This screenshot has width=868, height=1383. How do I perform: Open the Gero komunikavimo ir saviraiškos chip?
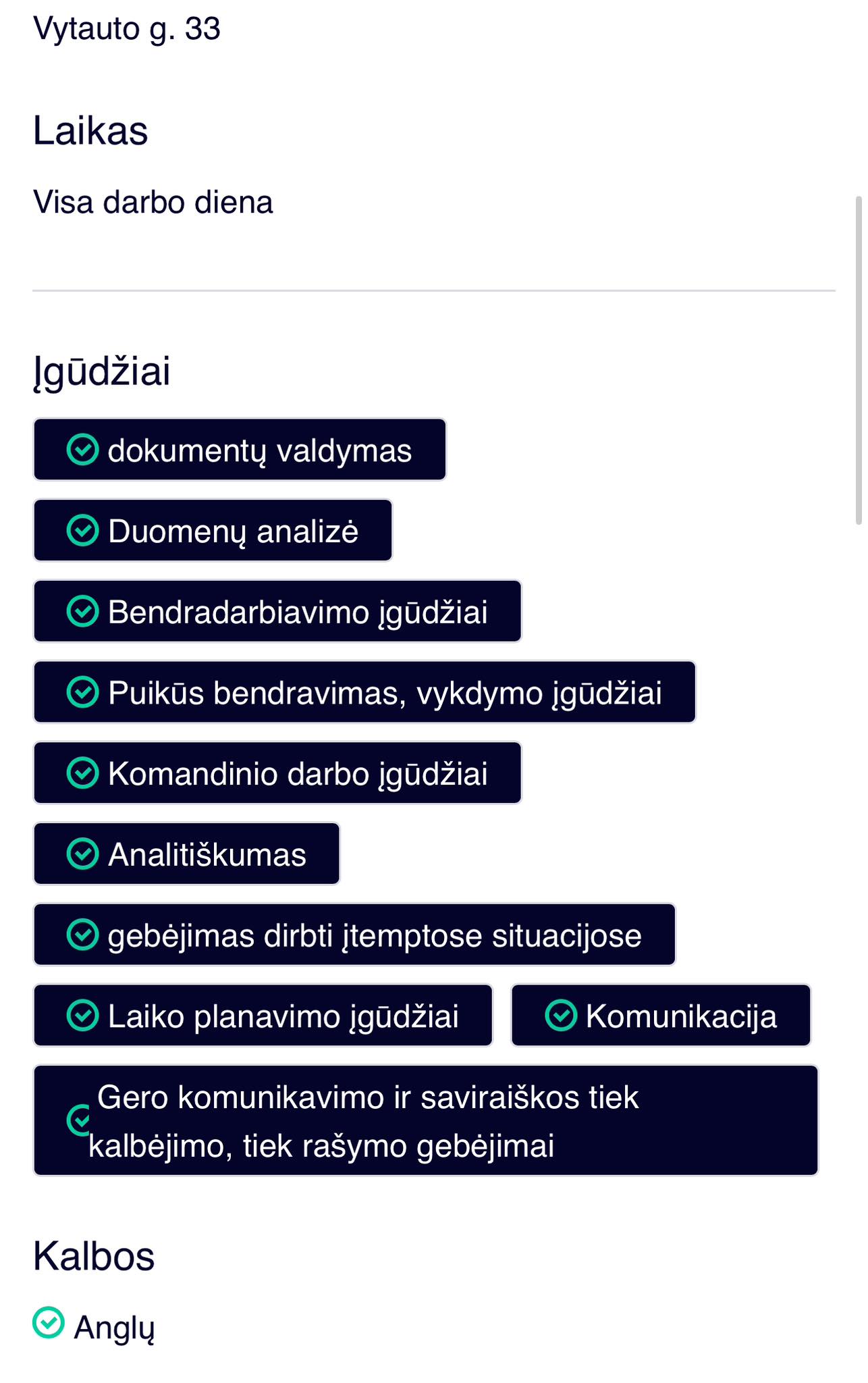pos(425,1120)
